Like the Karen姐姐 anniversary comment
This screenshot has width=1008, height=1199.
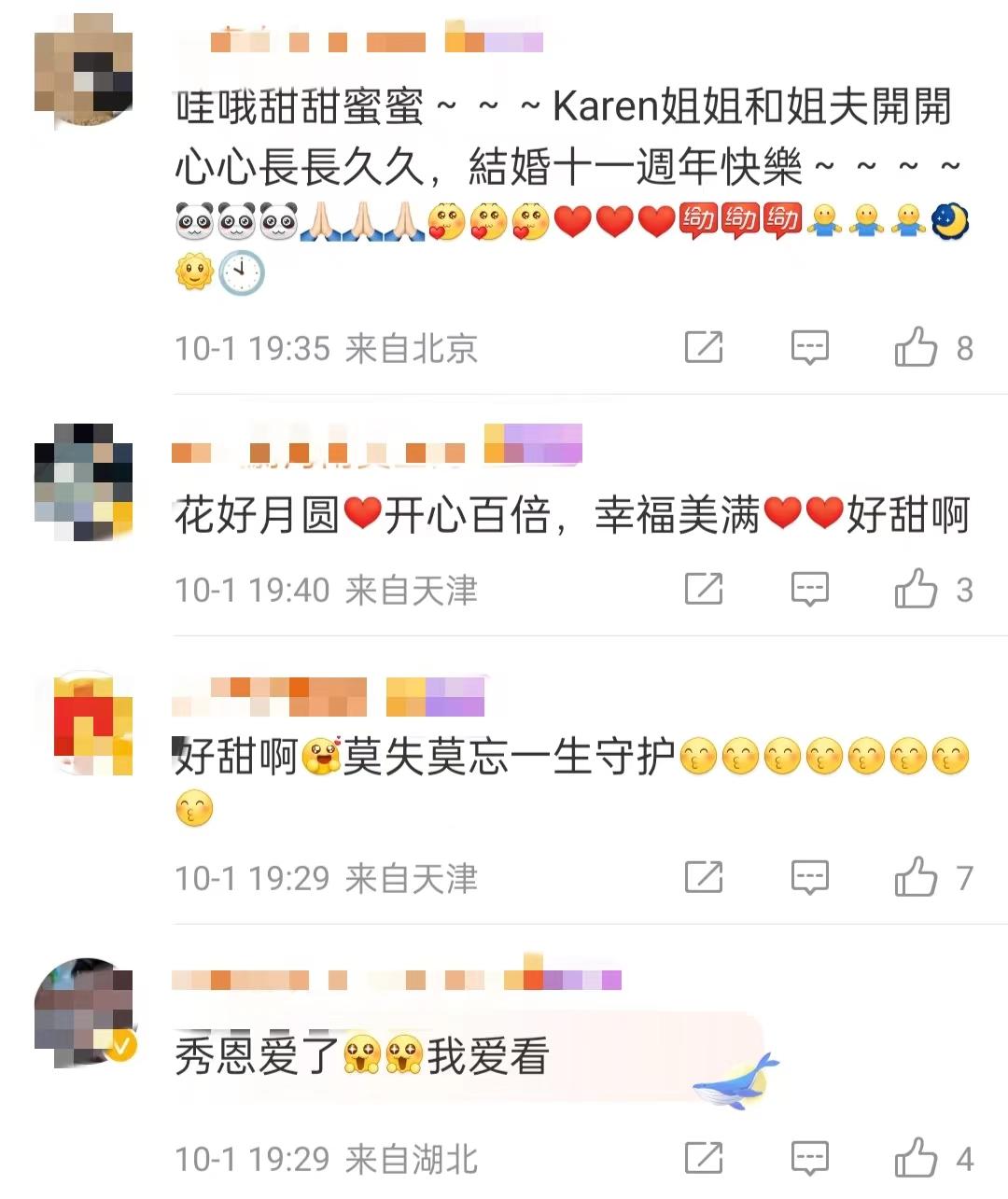tap(916, 347)
